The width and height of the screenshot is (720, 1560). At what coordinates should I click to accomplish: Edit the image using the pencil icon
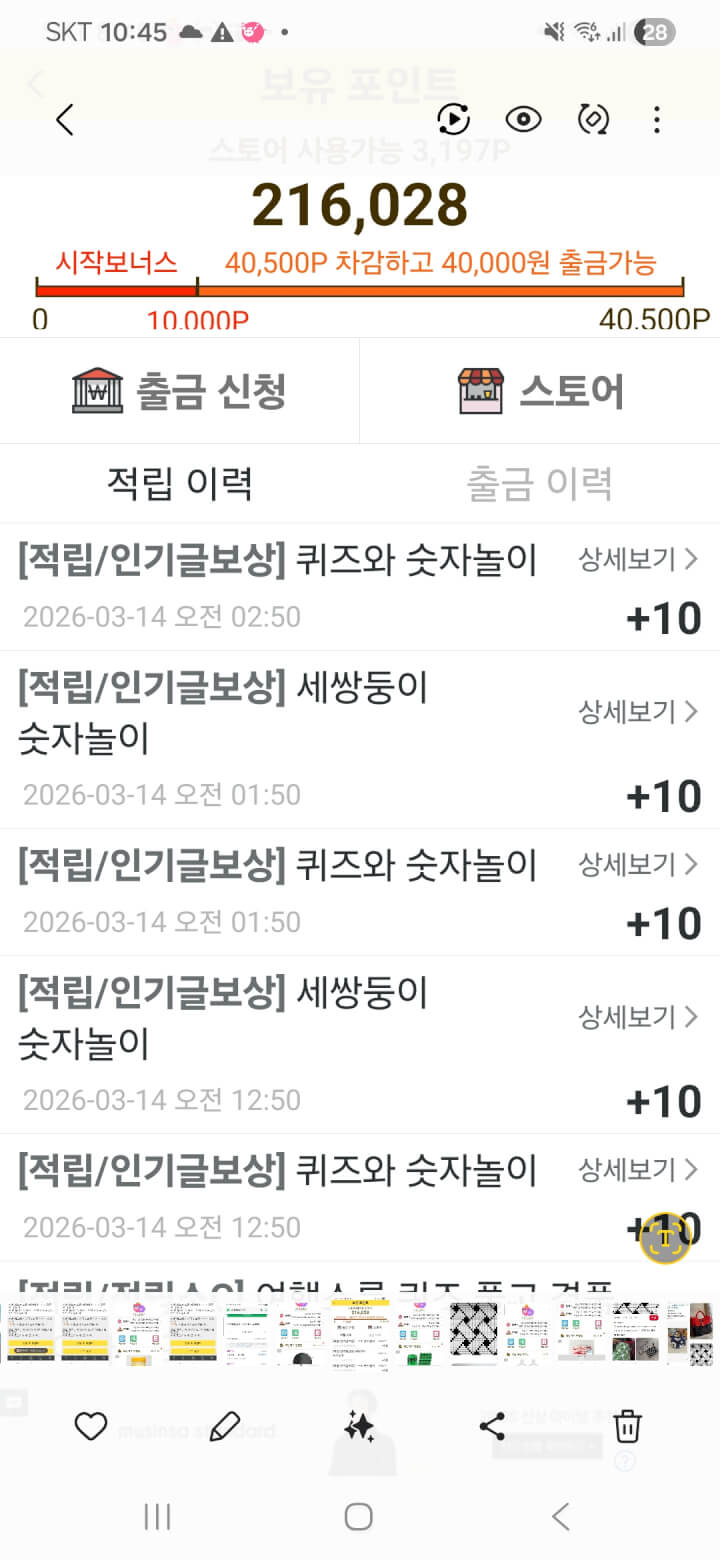click(x=225, y=1426)
